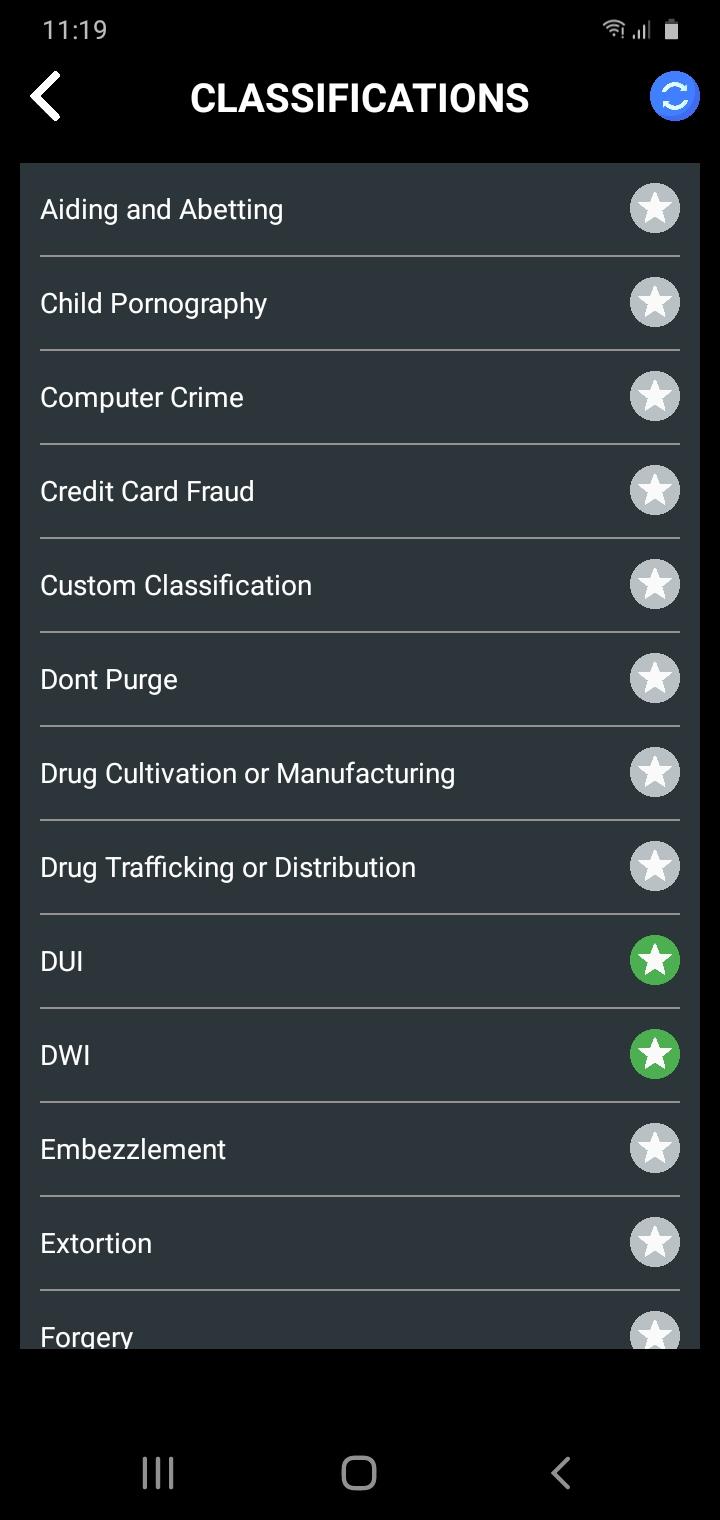The image size is (720, 1520).
Task: Mark Custom Classification as favorite
Action: coord(655,585)
